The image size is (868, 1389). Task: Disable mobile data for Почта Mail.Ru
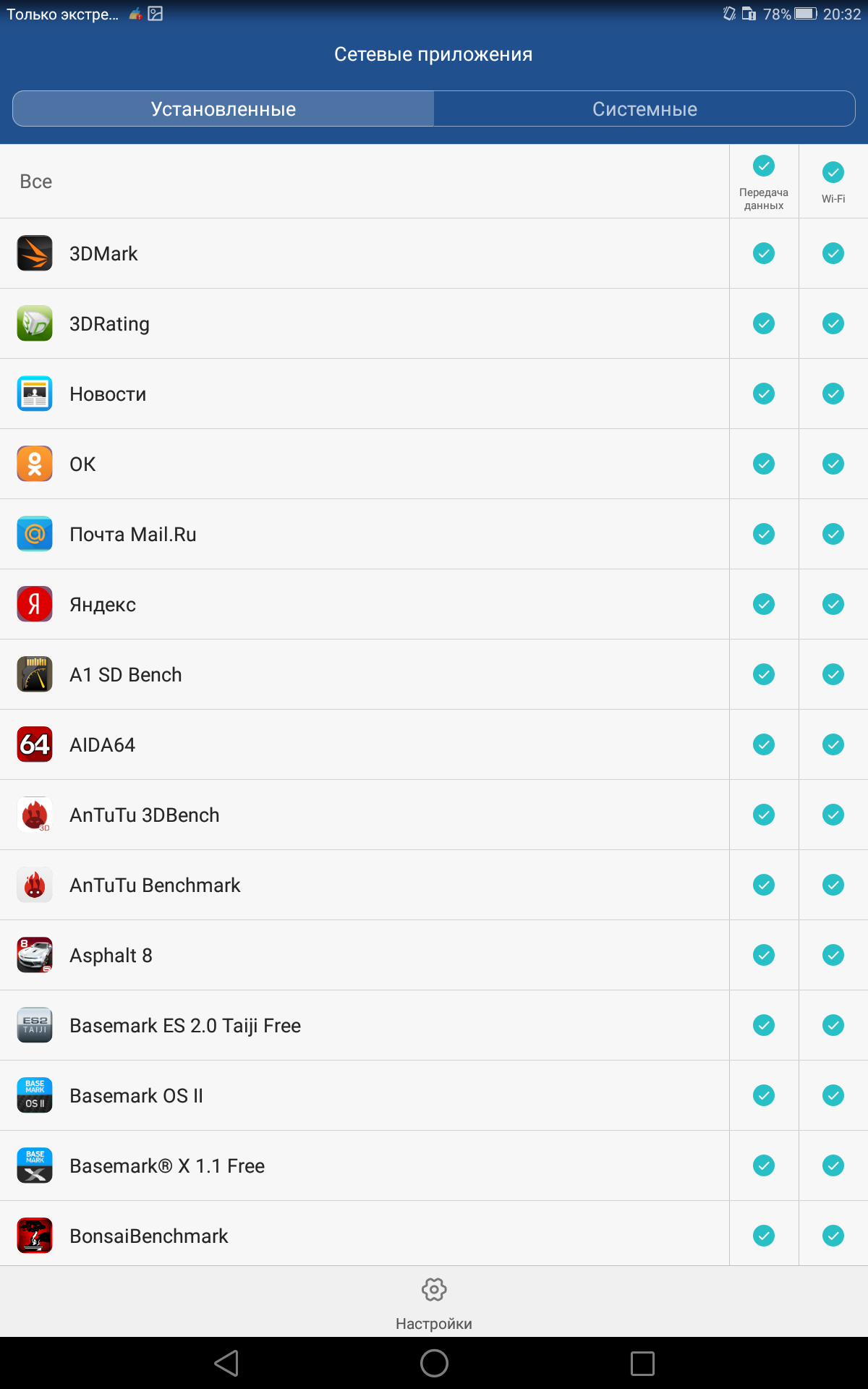coord(764,534)
